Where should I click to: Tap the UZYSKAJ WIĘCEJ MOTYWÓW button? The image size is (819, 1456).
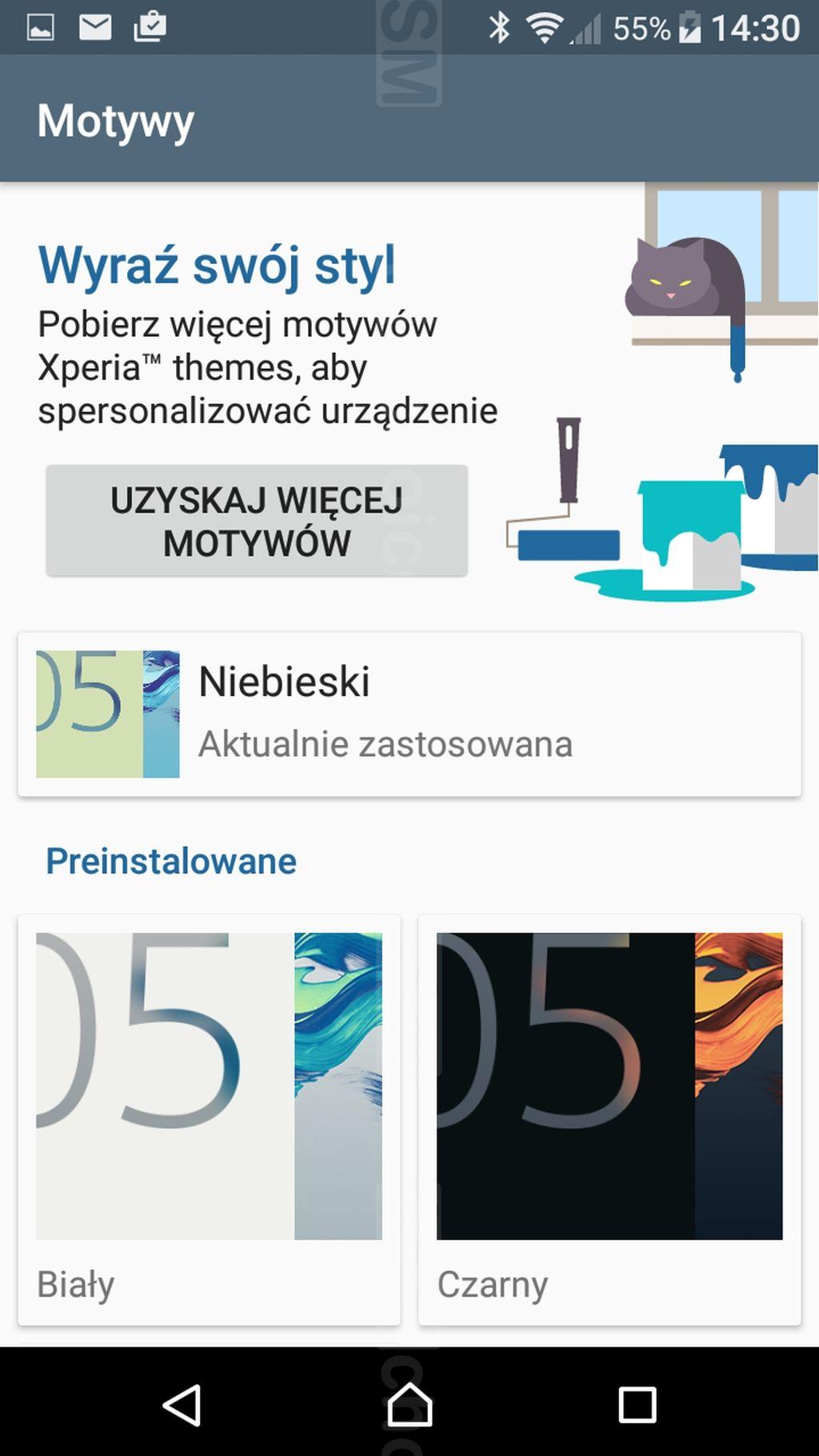tap(257, 521)
